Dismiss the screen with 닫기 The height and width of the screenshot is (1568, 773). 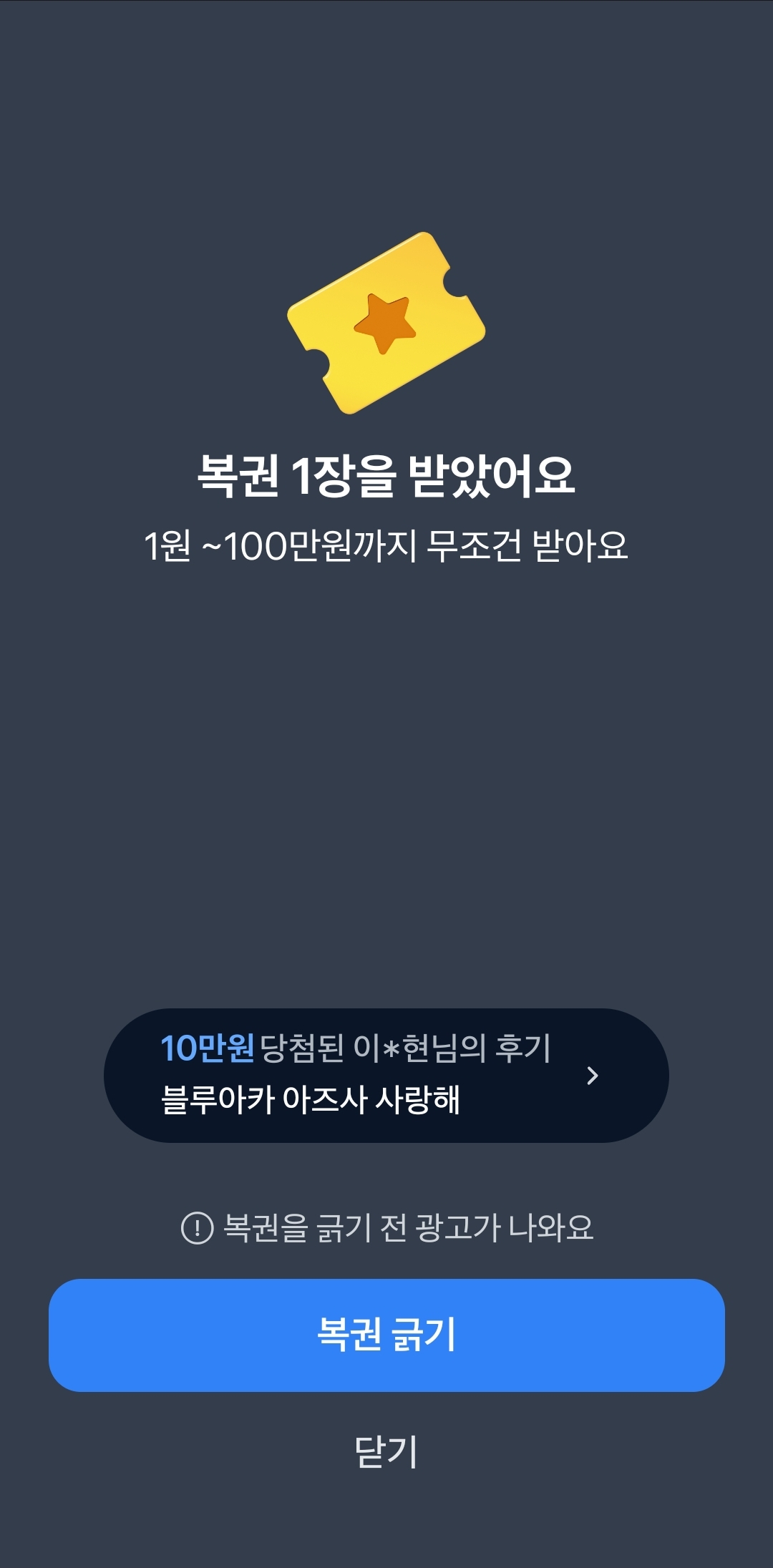click(386, 1451)
